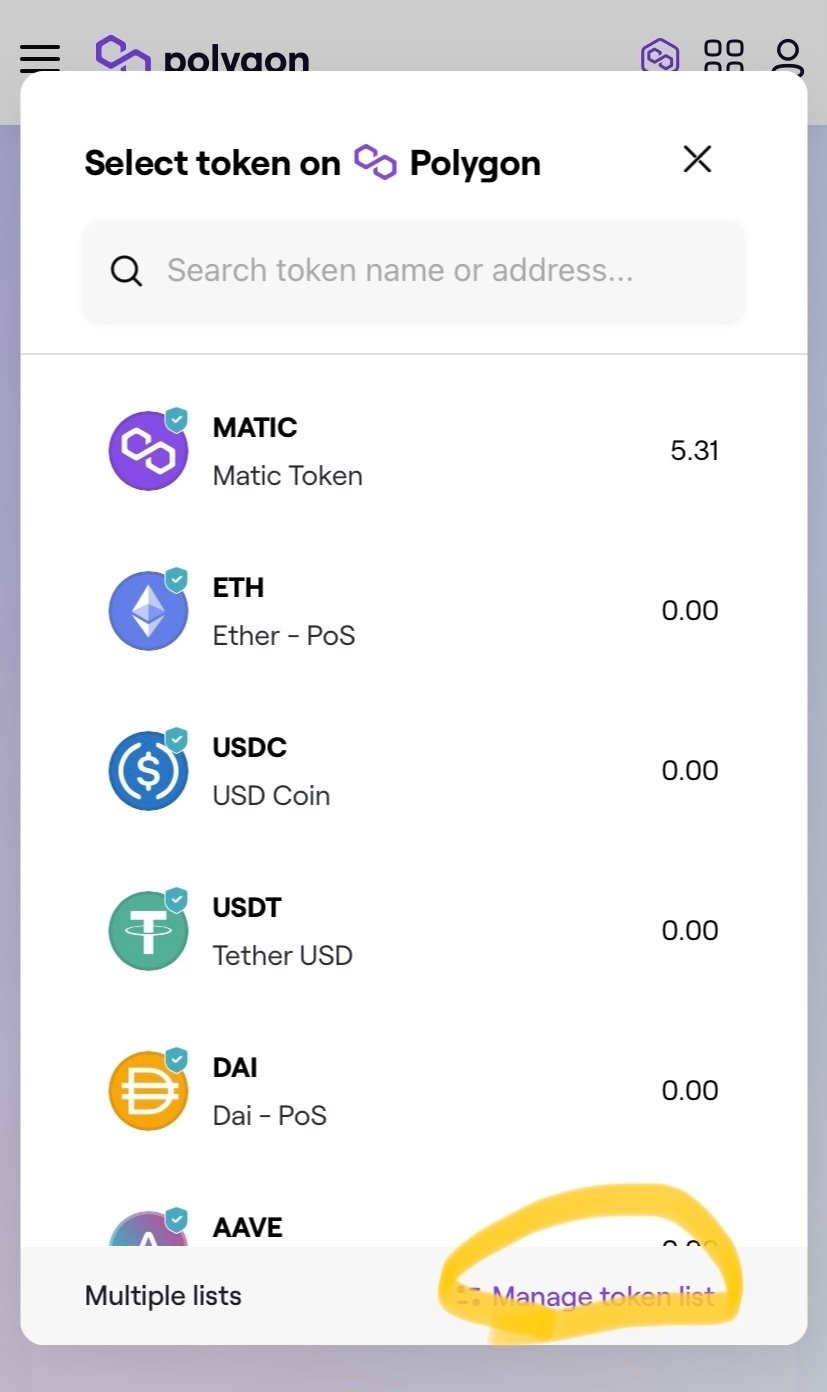
Task: Select the MATIC token row
Action: (x=413, y=451)
